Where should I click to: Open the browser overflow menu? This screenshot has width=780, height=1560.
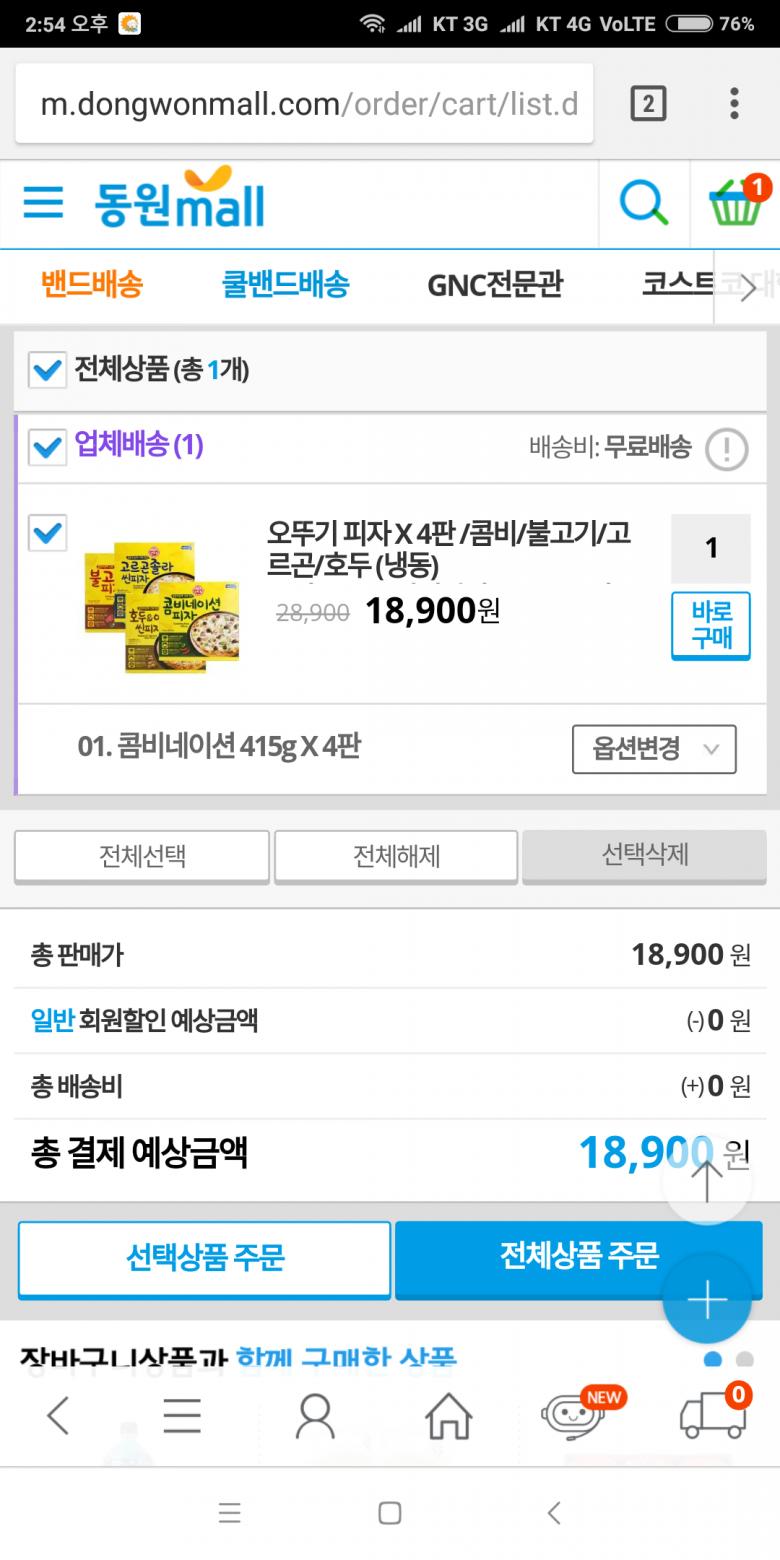tap(734, 104)
